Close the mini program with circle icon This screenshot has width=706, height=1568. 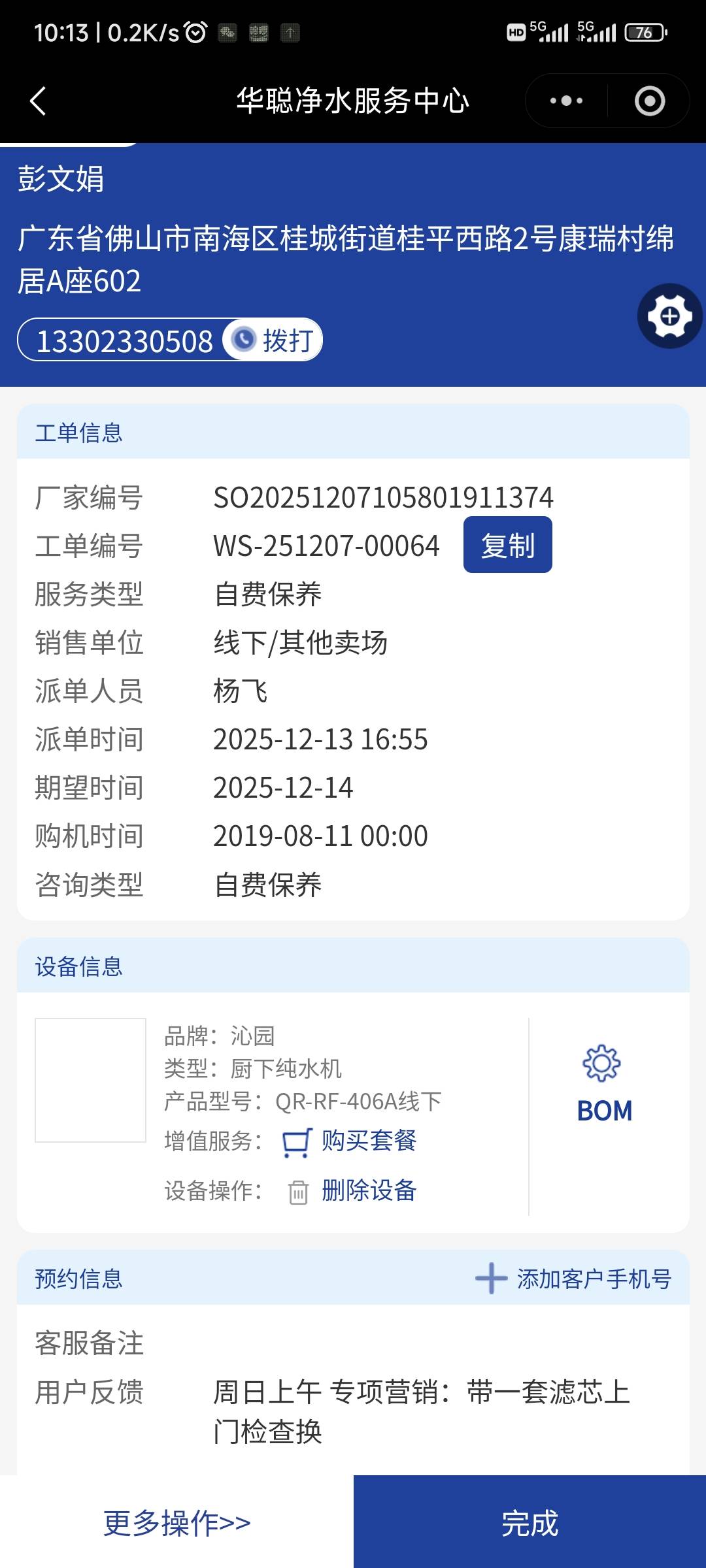649,101
